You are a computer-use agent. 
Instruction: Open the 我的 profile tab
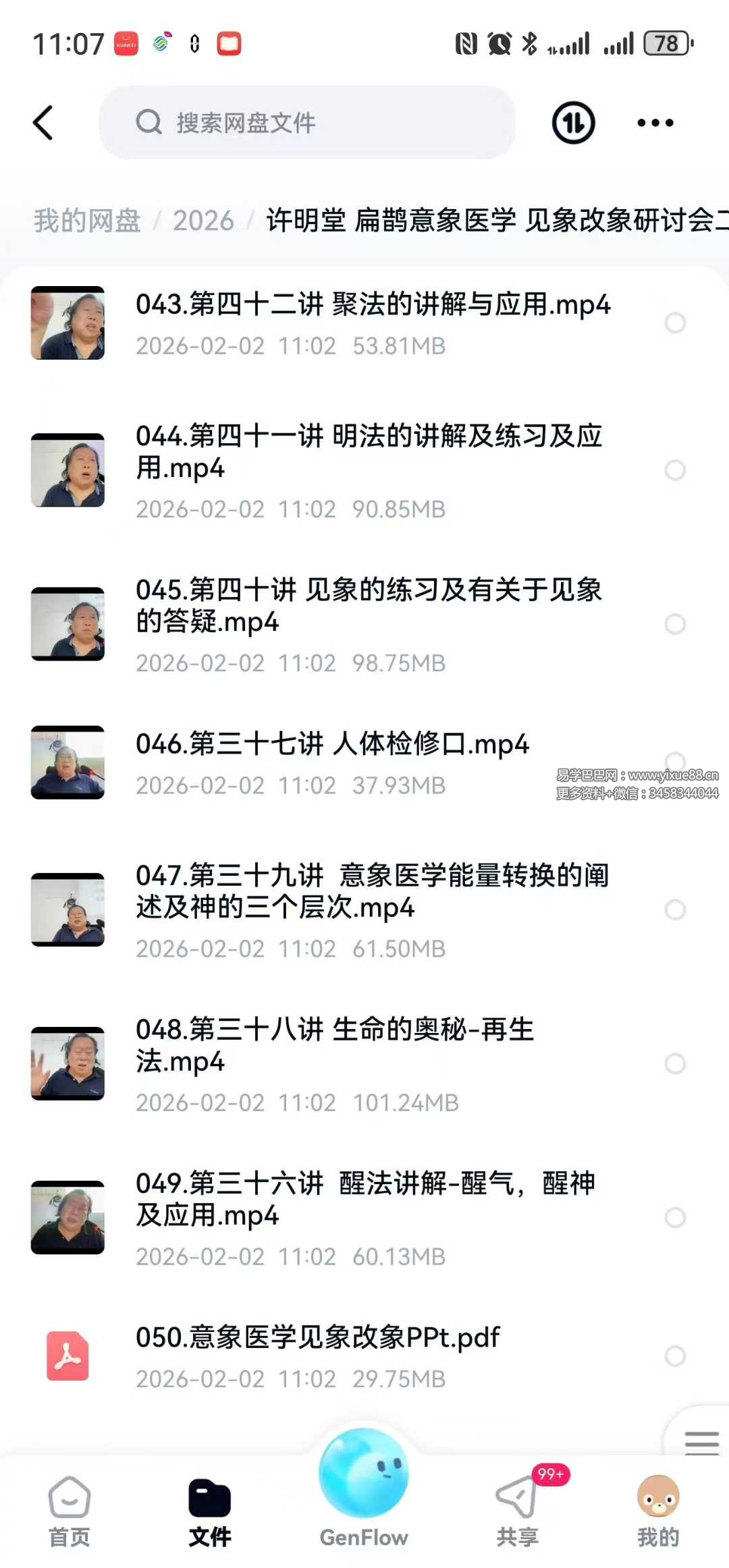pos(657,1511)
